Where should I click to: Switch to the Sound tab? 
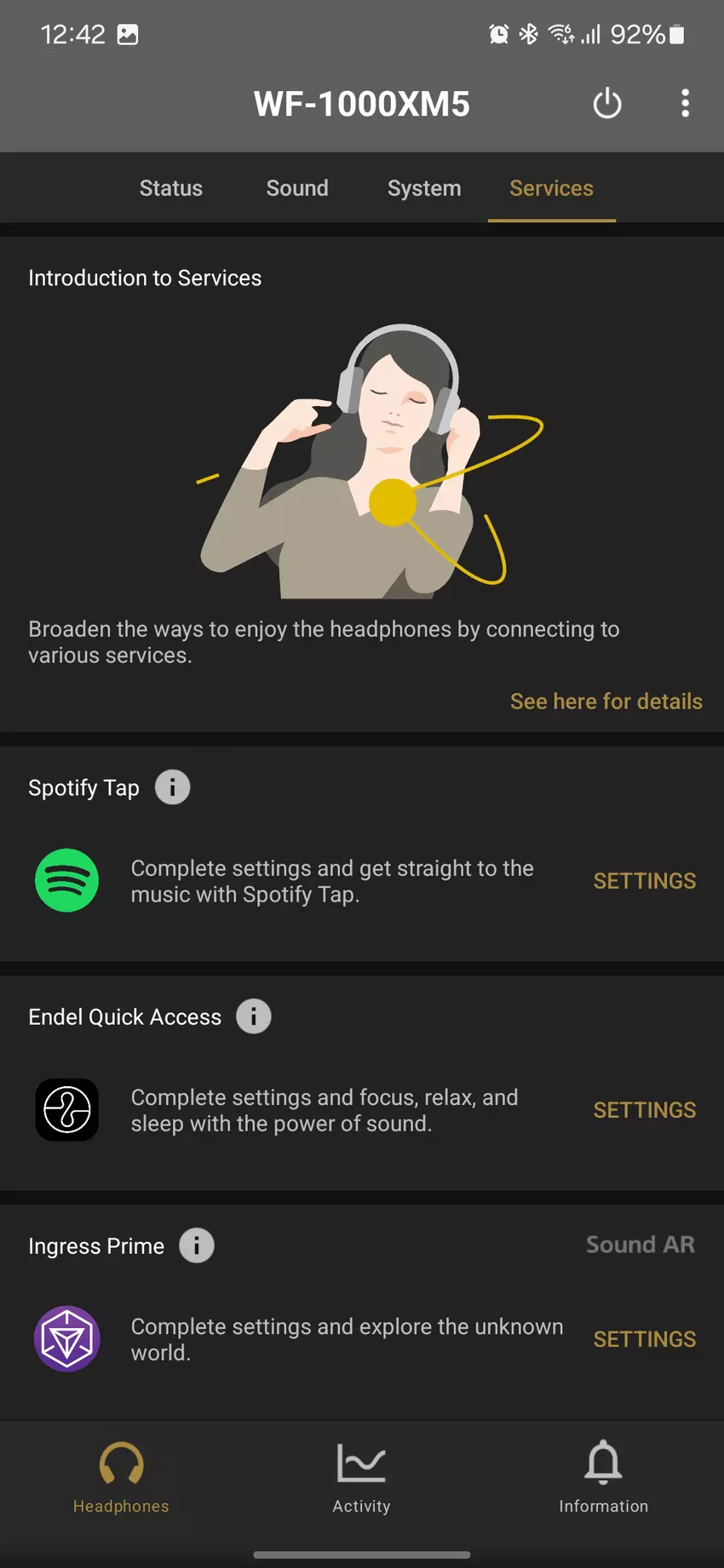coord(297,188)
